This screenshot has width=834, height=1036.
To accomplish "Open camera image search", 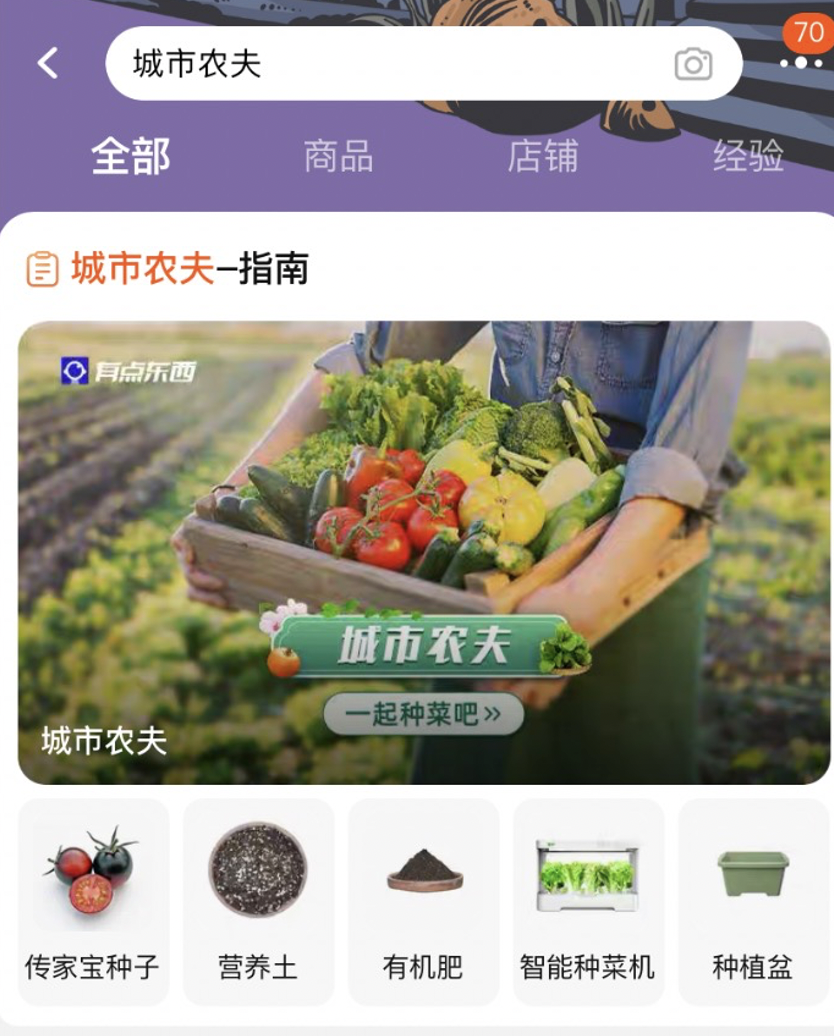I will coord(693,64).
